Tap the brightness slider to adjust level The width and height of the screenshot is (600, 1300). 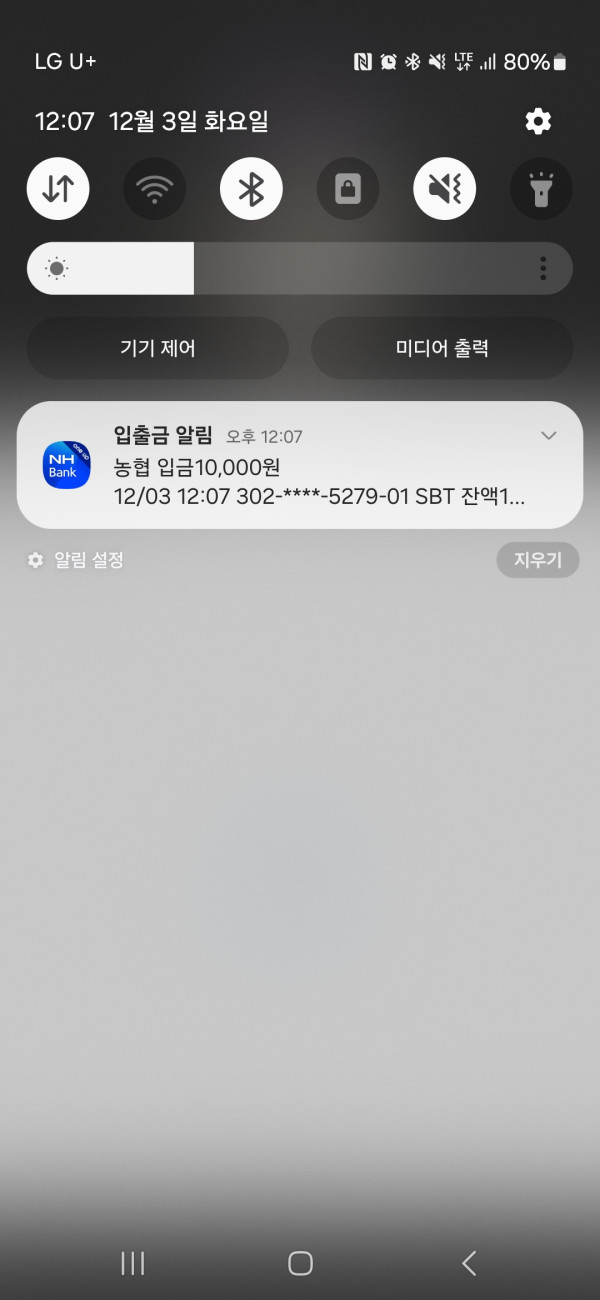pyautogui.click(x=300, y=268)
